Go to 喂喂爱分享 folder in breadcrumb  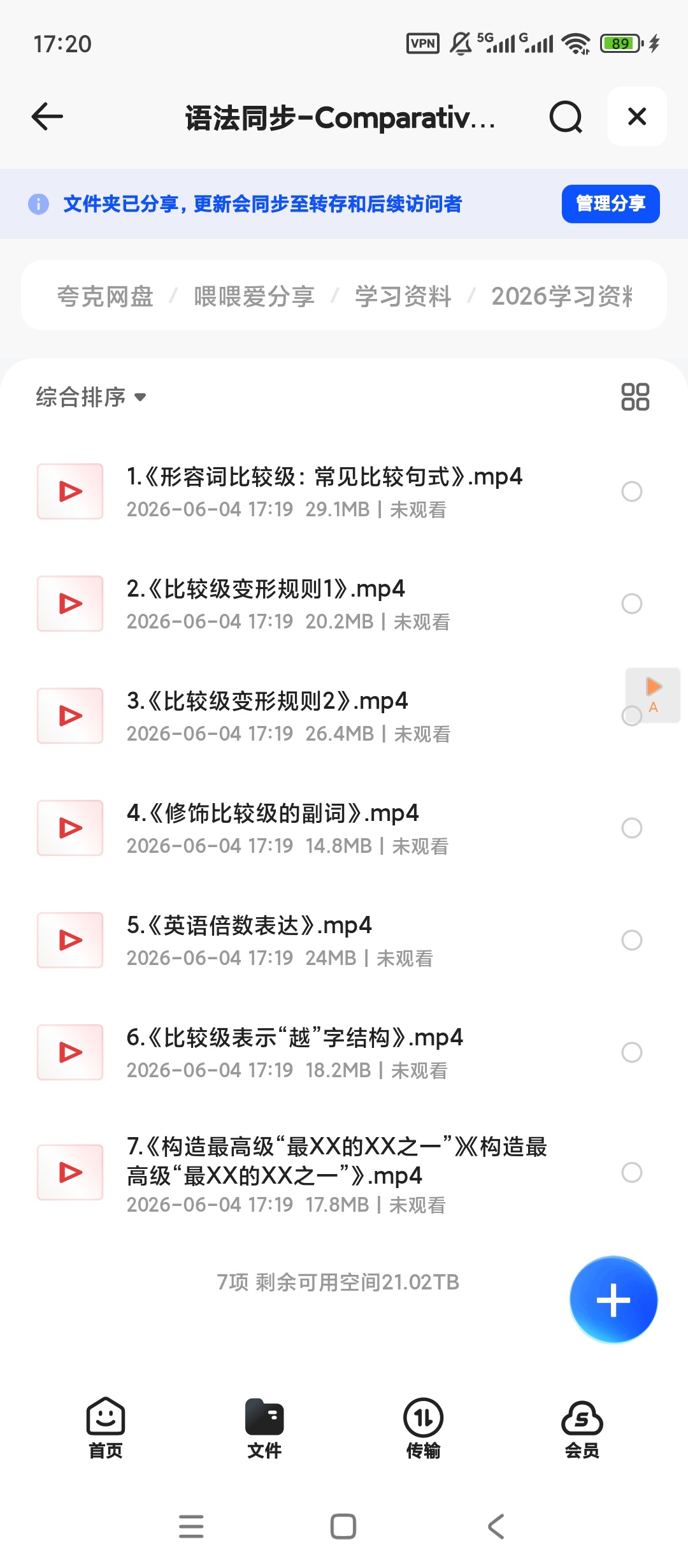(x=254, y=296)
